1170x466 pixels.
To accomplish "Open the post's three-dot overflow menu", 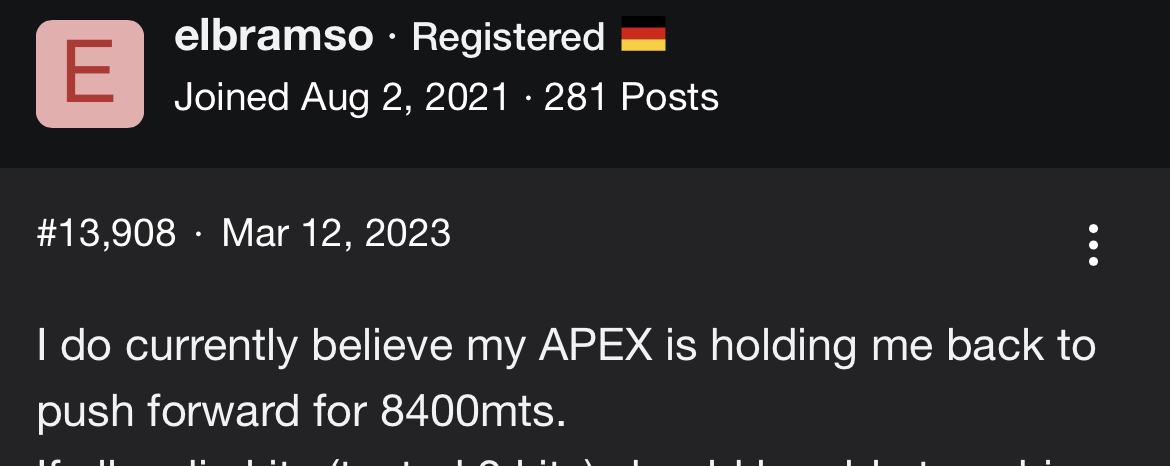I will [x=1093, y=244].
